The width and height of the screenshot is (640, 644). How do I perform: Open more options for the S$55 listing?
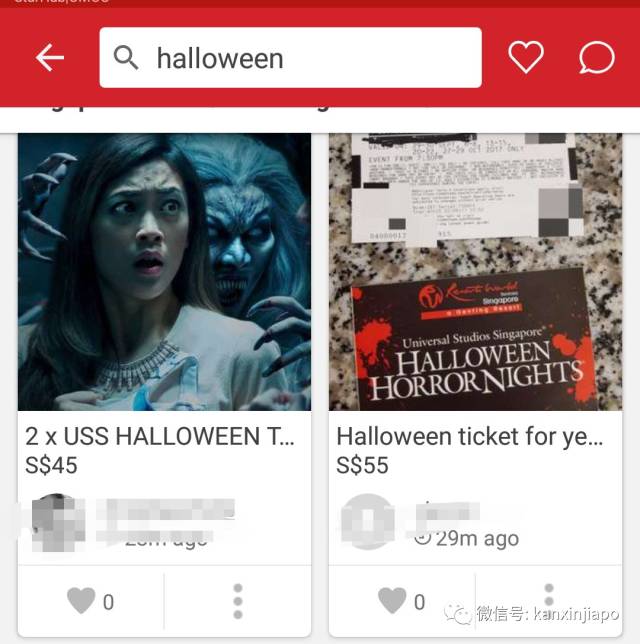[x=548, y=599]
